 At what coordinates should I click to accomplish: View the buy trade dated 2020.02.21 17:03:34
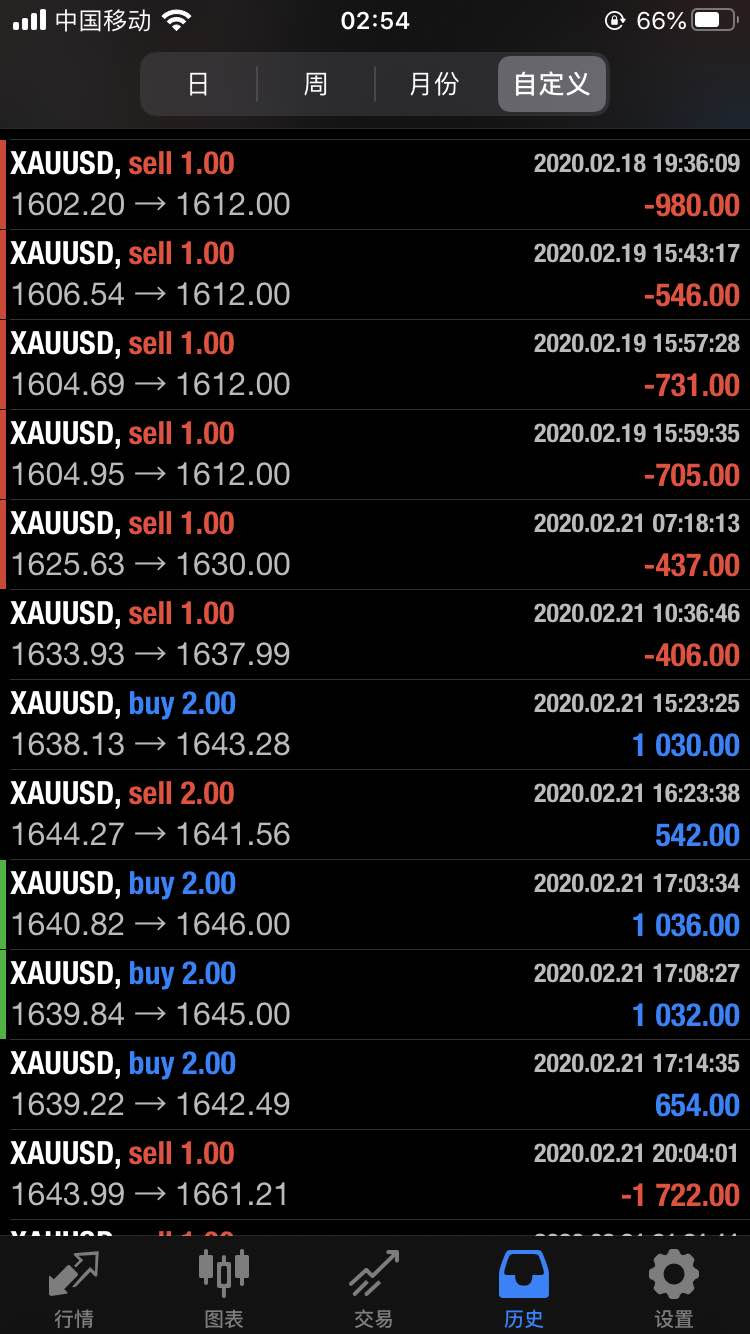(x=375, y=905)
